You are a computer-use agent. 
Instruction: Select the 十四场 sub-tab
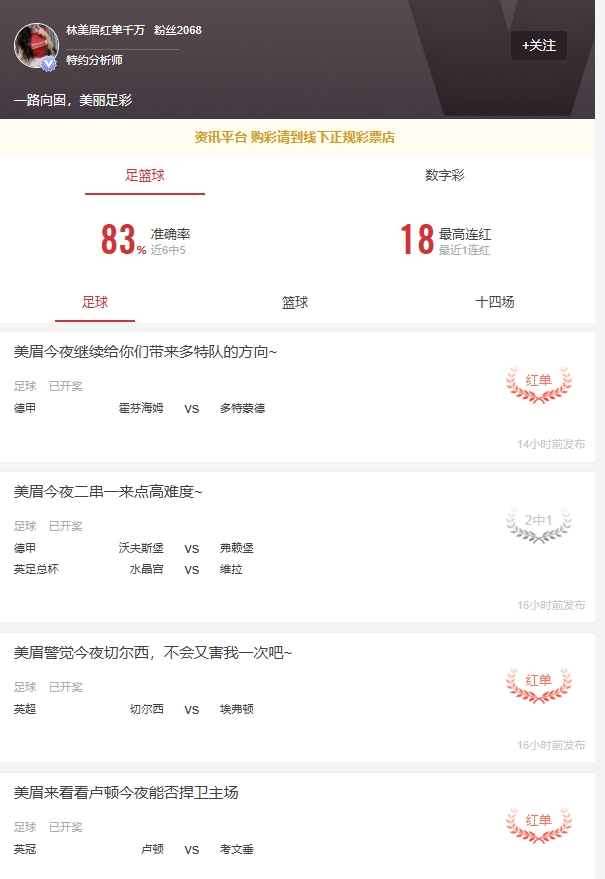coord(495,302)
